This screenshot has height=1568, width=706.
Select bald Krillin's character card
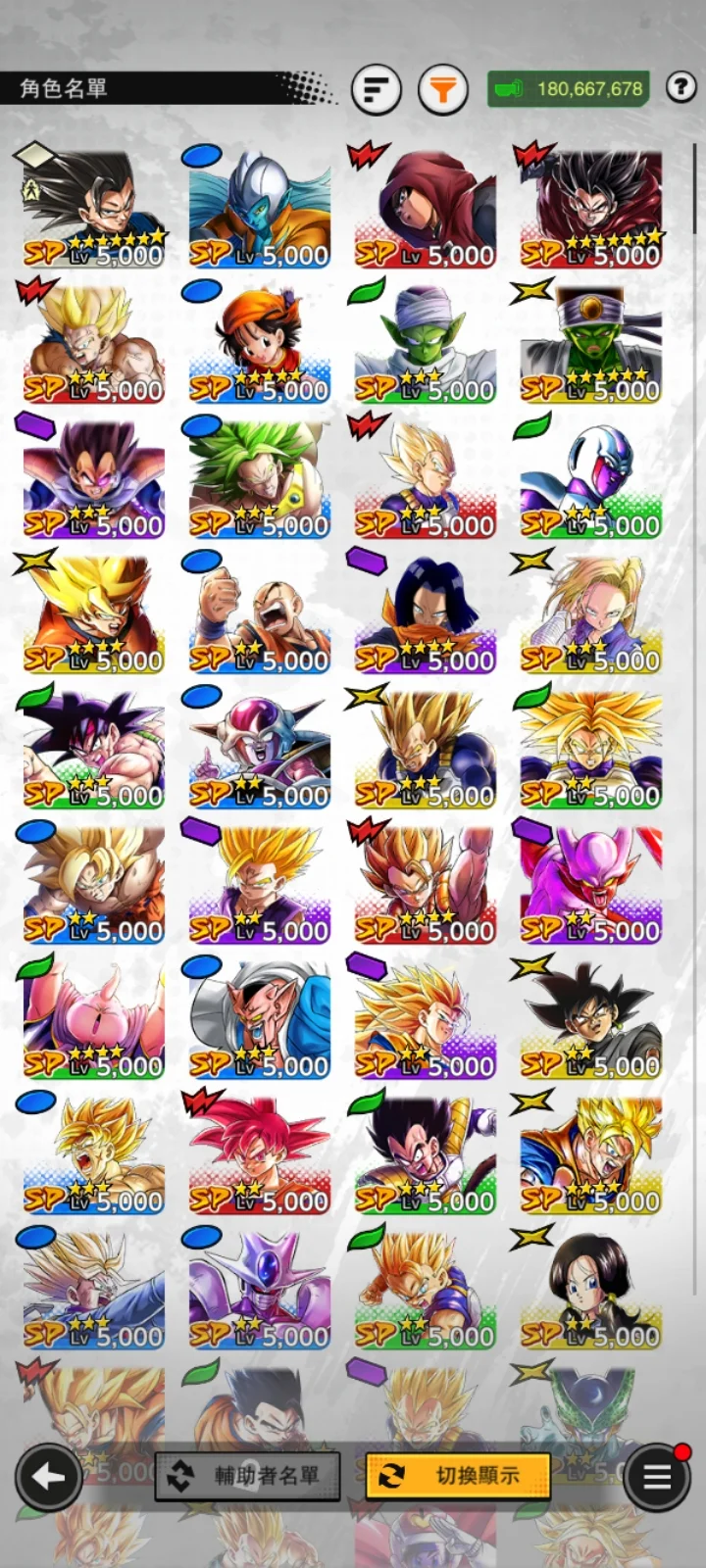[260, 614]
